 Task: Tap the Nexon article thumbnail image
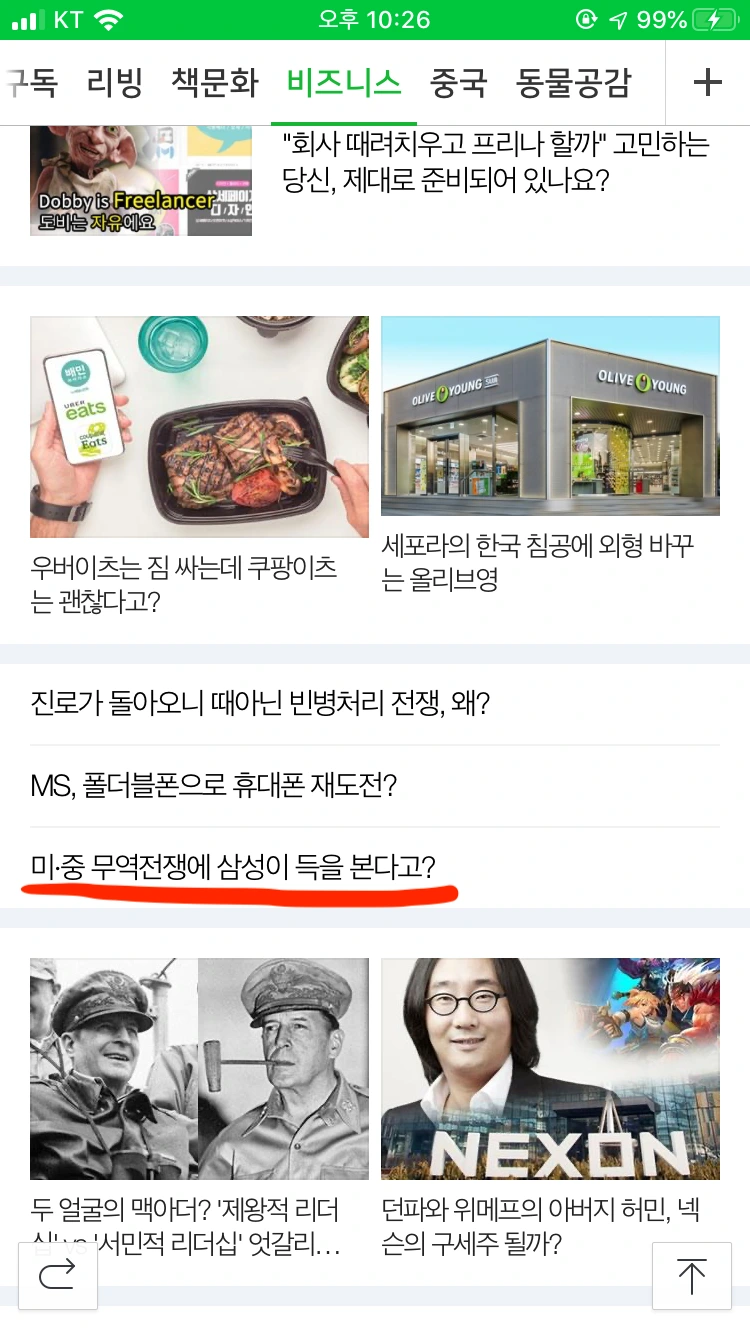coord(549,1068)
